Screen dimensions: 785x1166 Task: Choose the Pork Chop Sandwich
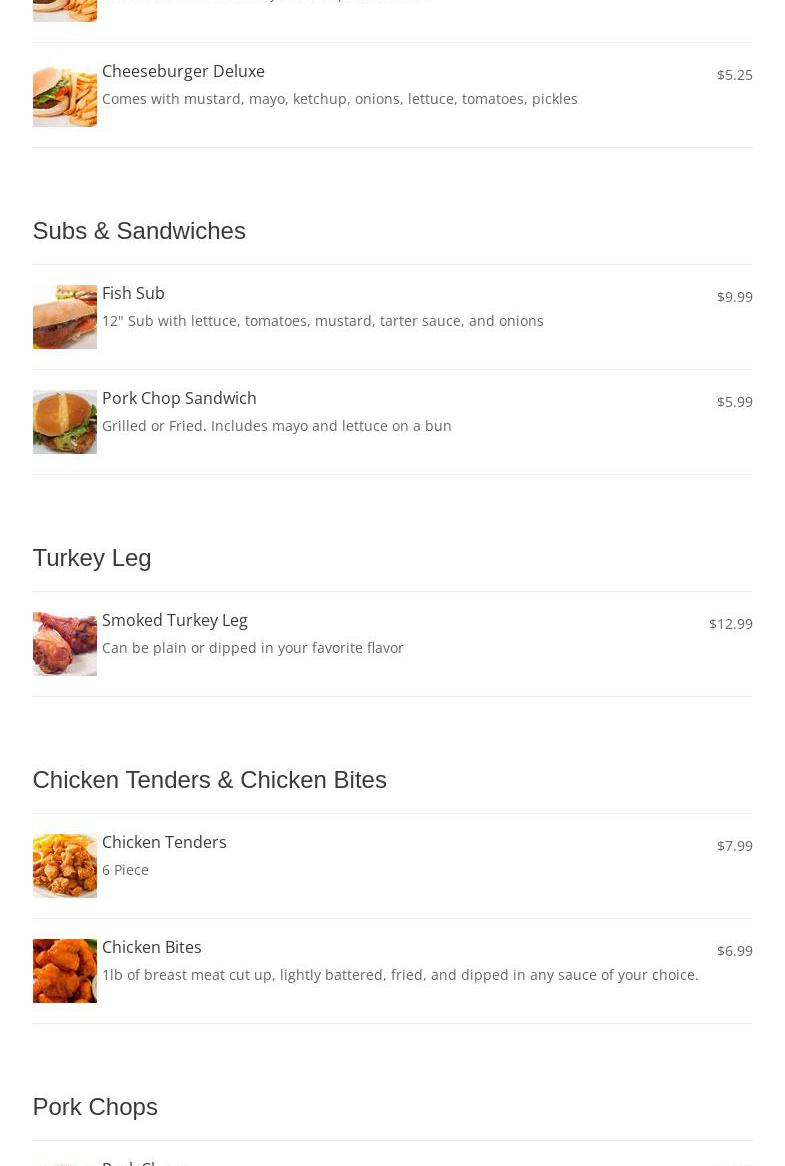179,399
